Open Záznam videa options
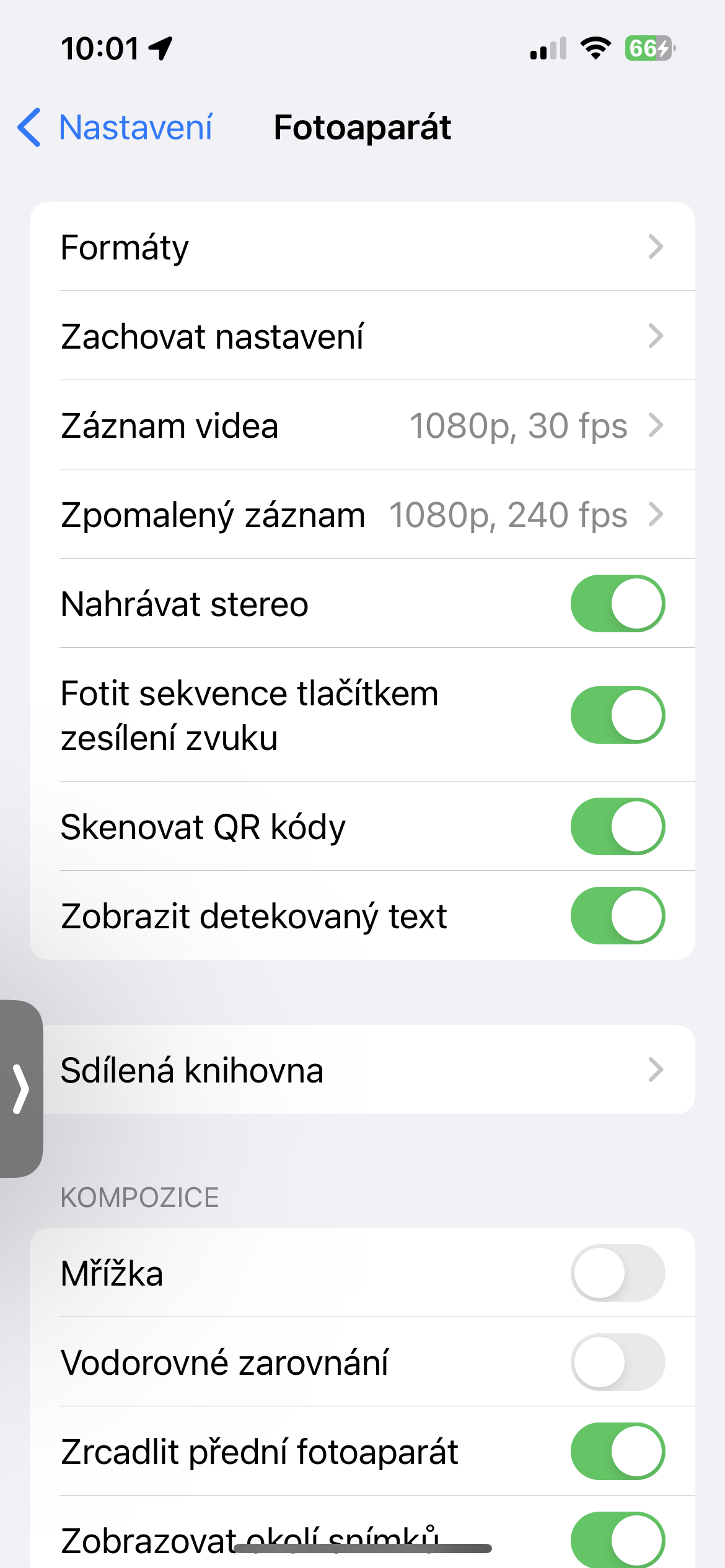Screen dimensions: 725x1568 [x=362, y=425]
